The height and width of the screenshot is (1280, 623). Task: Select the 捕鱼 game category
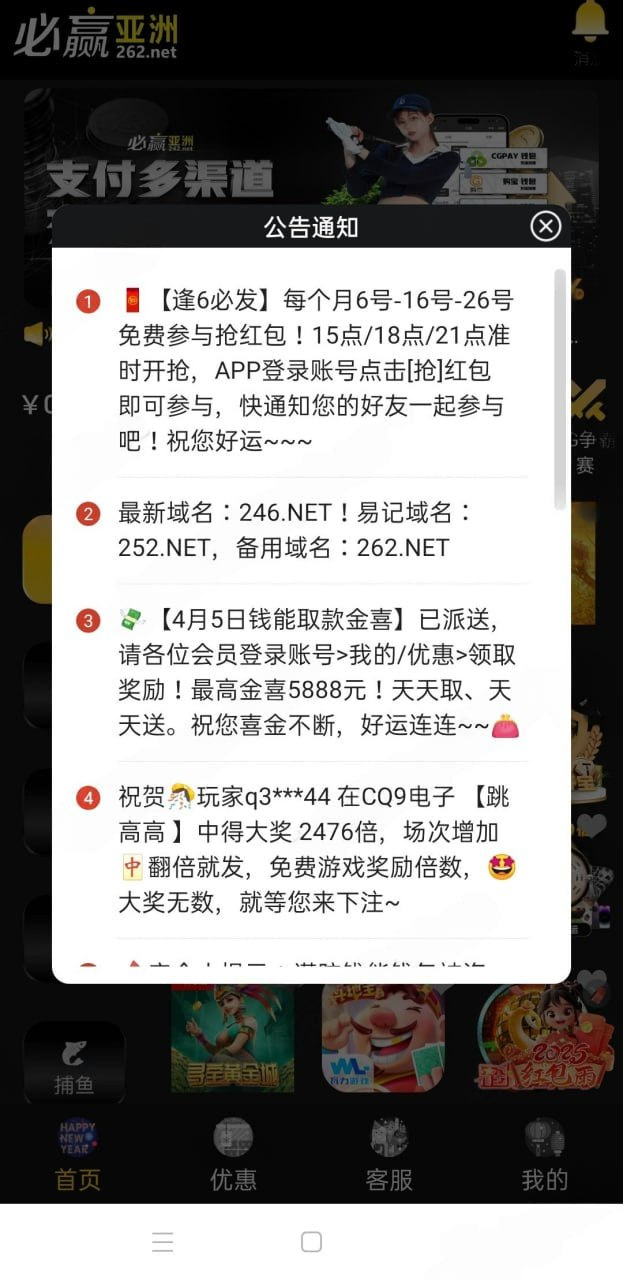74,1062
